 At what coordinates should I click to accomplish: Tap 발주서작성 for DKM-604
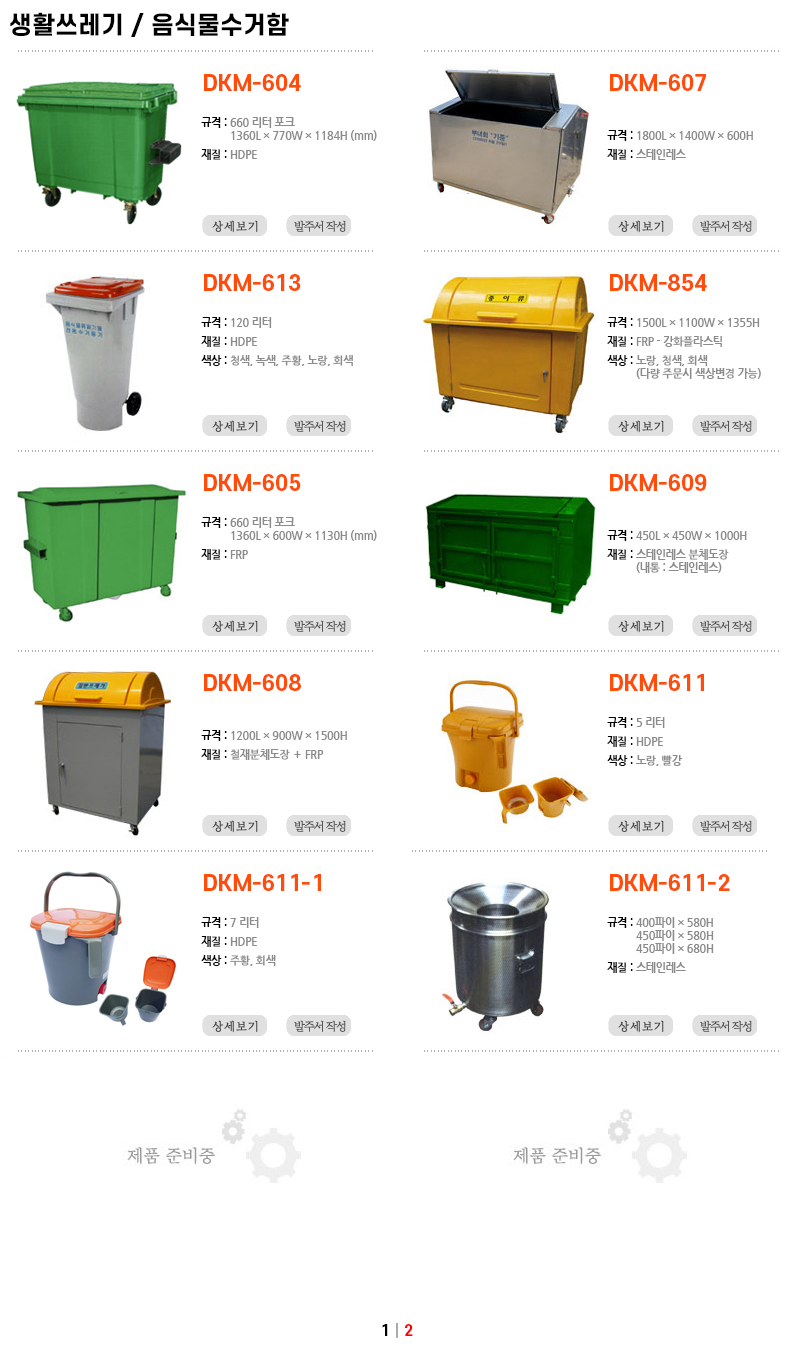320,226
